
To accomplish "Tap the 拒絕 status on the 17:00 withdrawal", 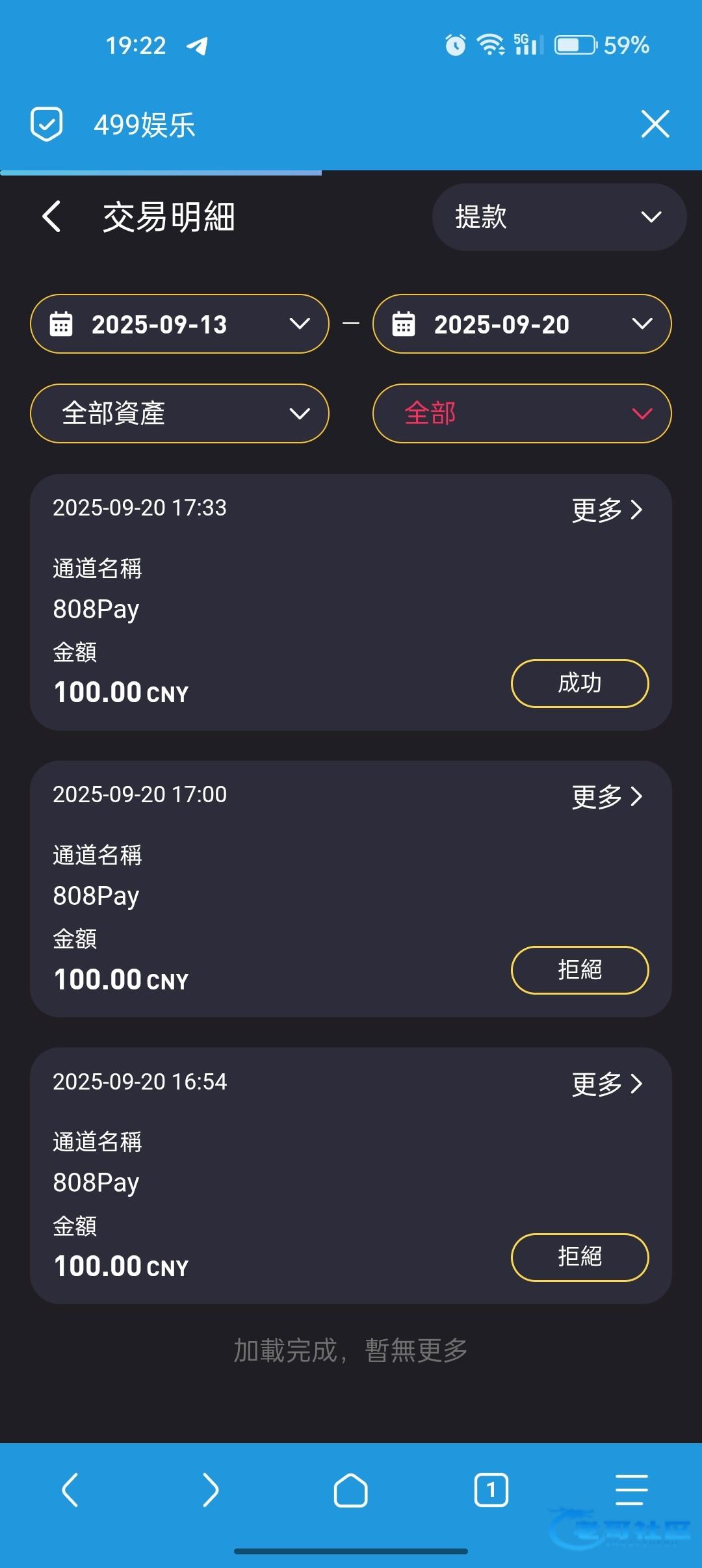I will [579, 970].
